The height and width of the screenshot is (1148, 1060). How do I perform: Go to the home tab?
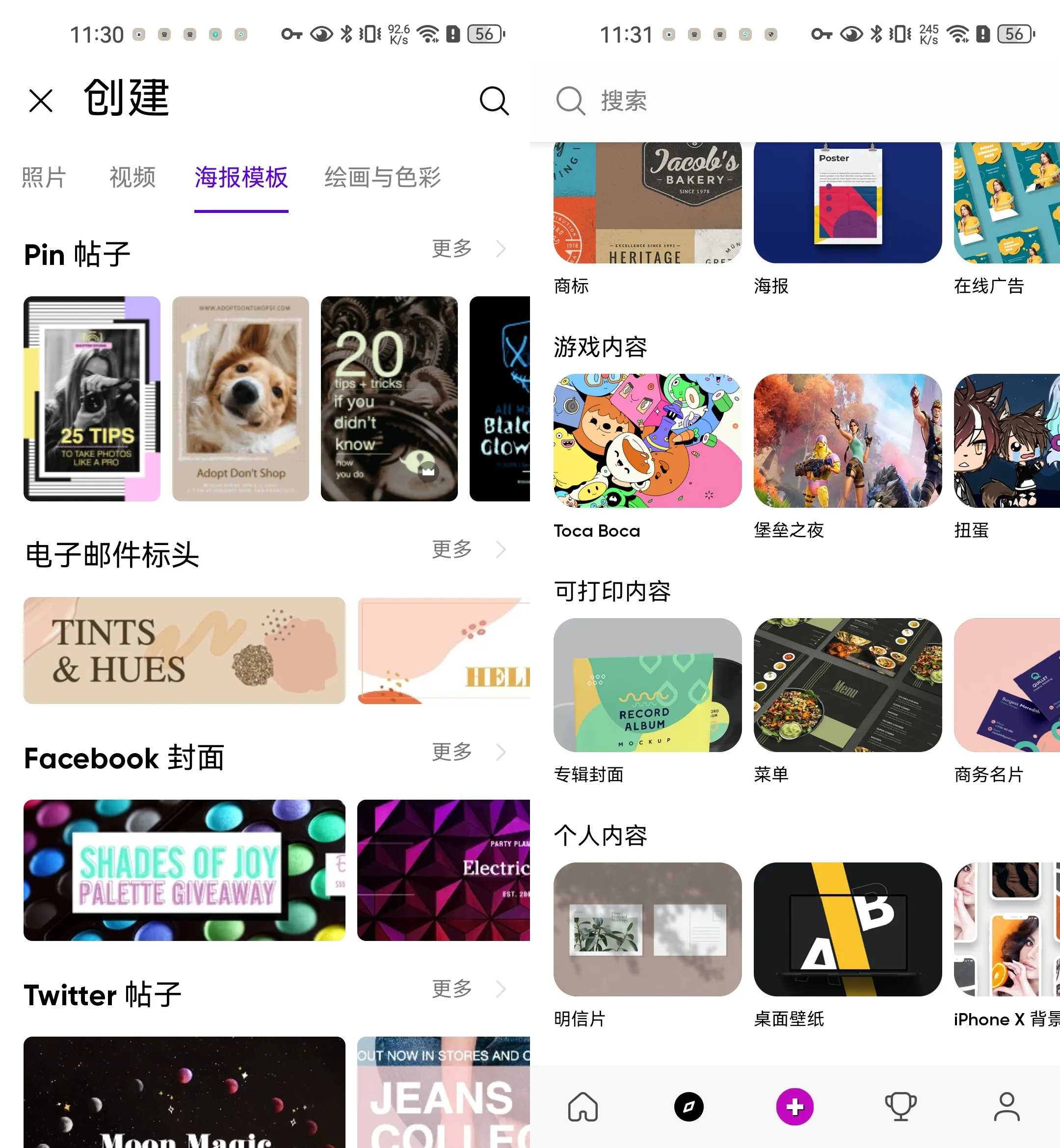[583, 1106]
